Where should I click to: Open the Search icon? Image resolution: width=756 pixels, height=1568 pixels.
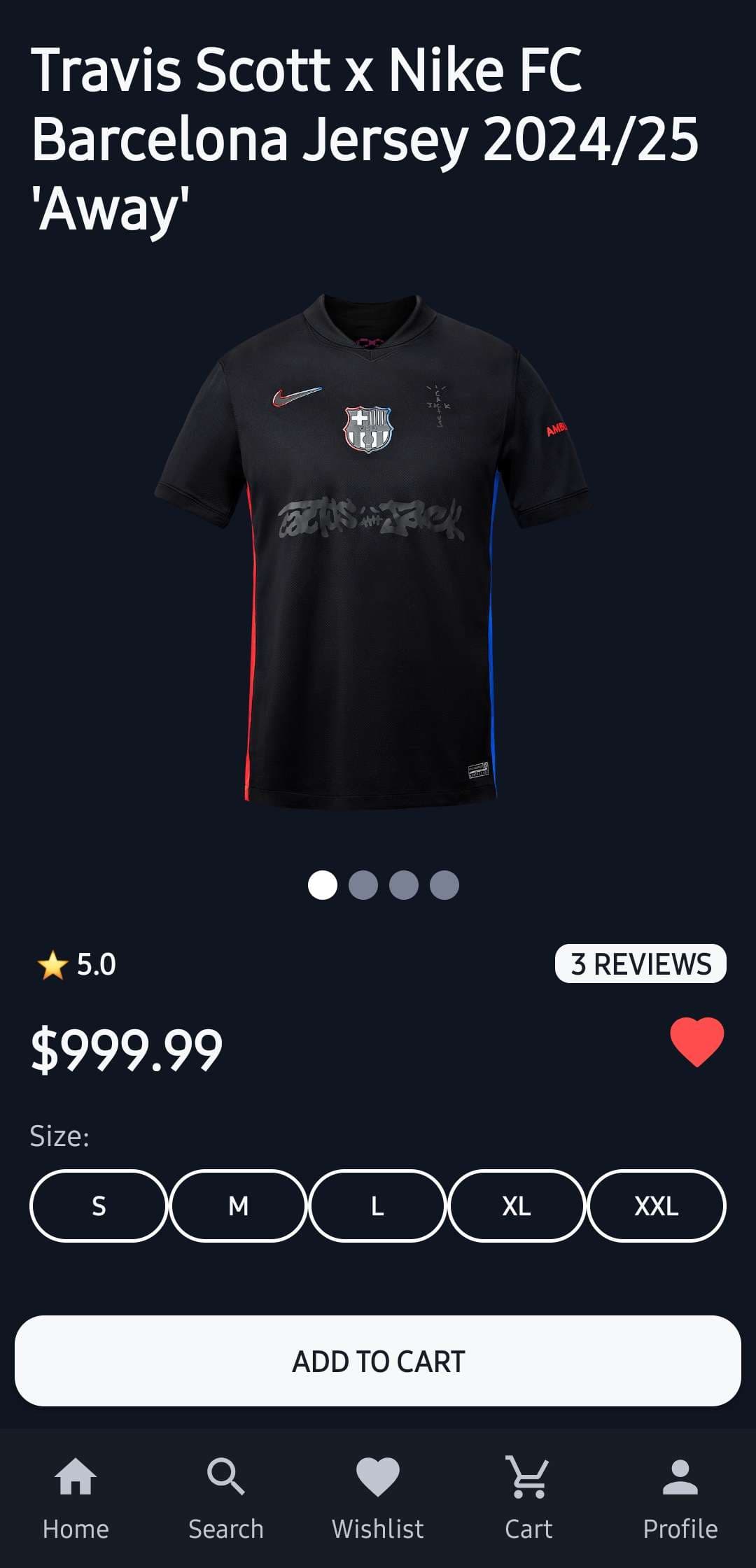pyautogui.click(x=226, y=1476)
